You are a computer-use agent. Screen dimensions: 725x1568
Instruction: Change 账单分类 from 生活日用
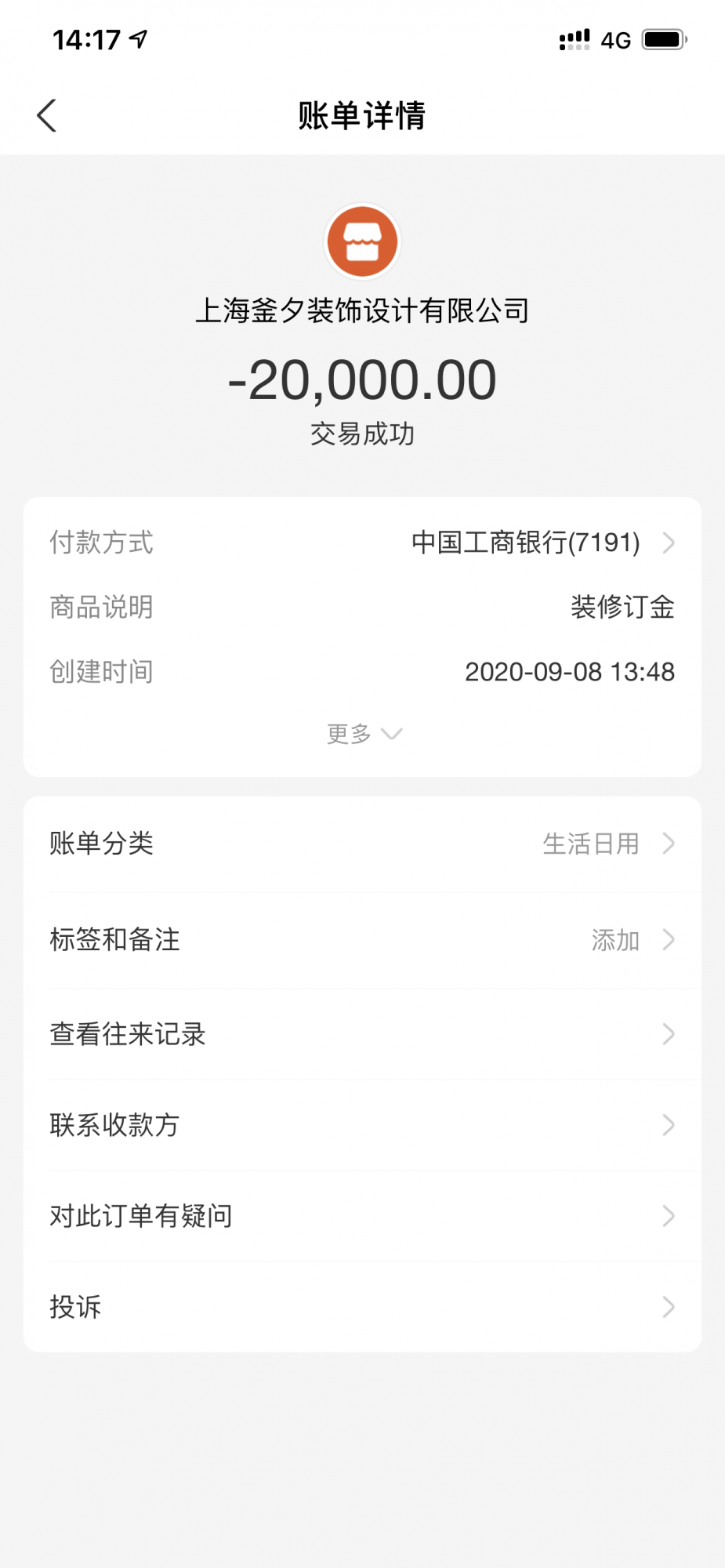[362, 844]
